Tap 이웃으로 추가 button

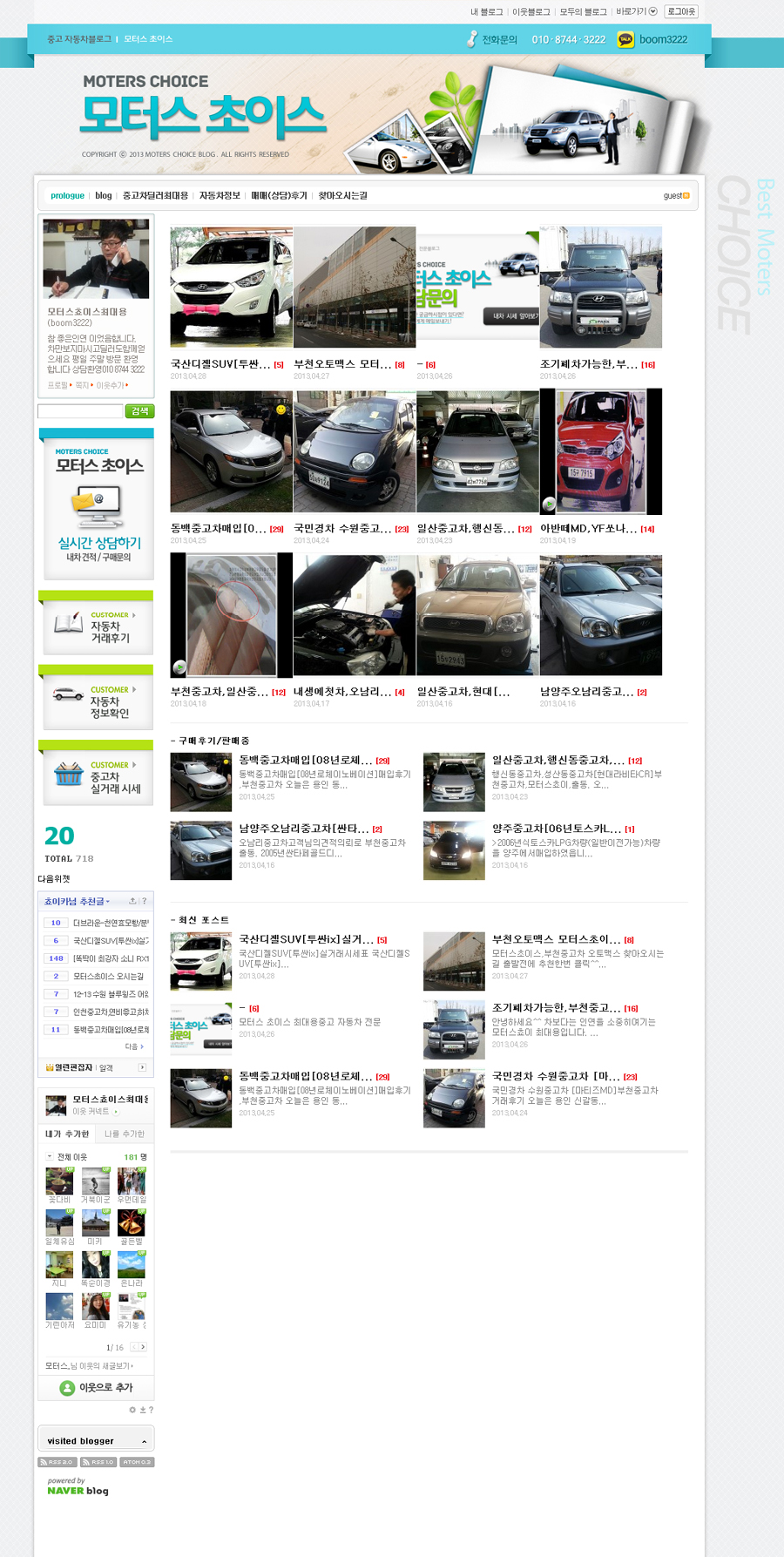coord(96,1388)
